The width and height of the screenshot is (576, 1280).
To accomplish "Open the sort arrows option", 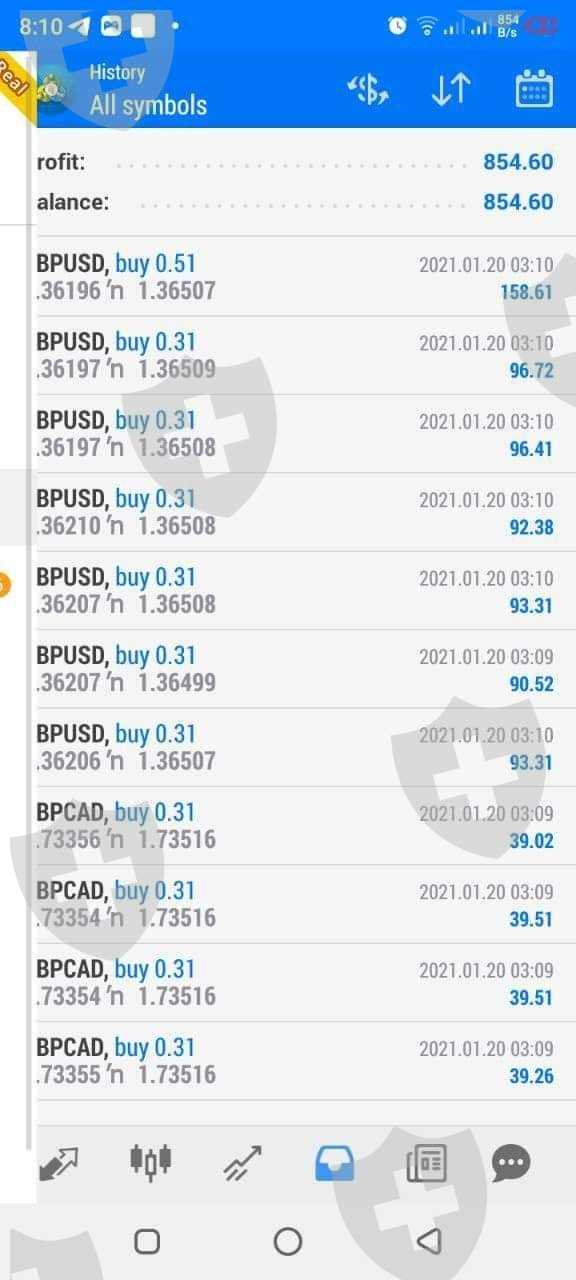I will [450, 90].
